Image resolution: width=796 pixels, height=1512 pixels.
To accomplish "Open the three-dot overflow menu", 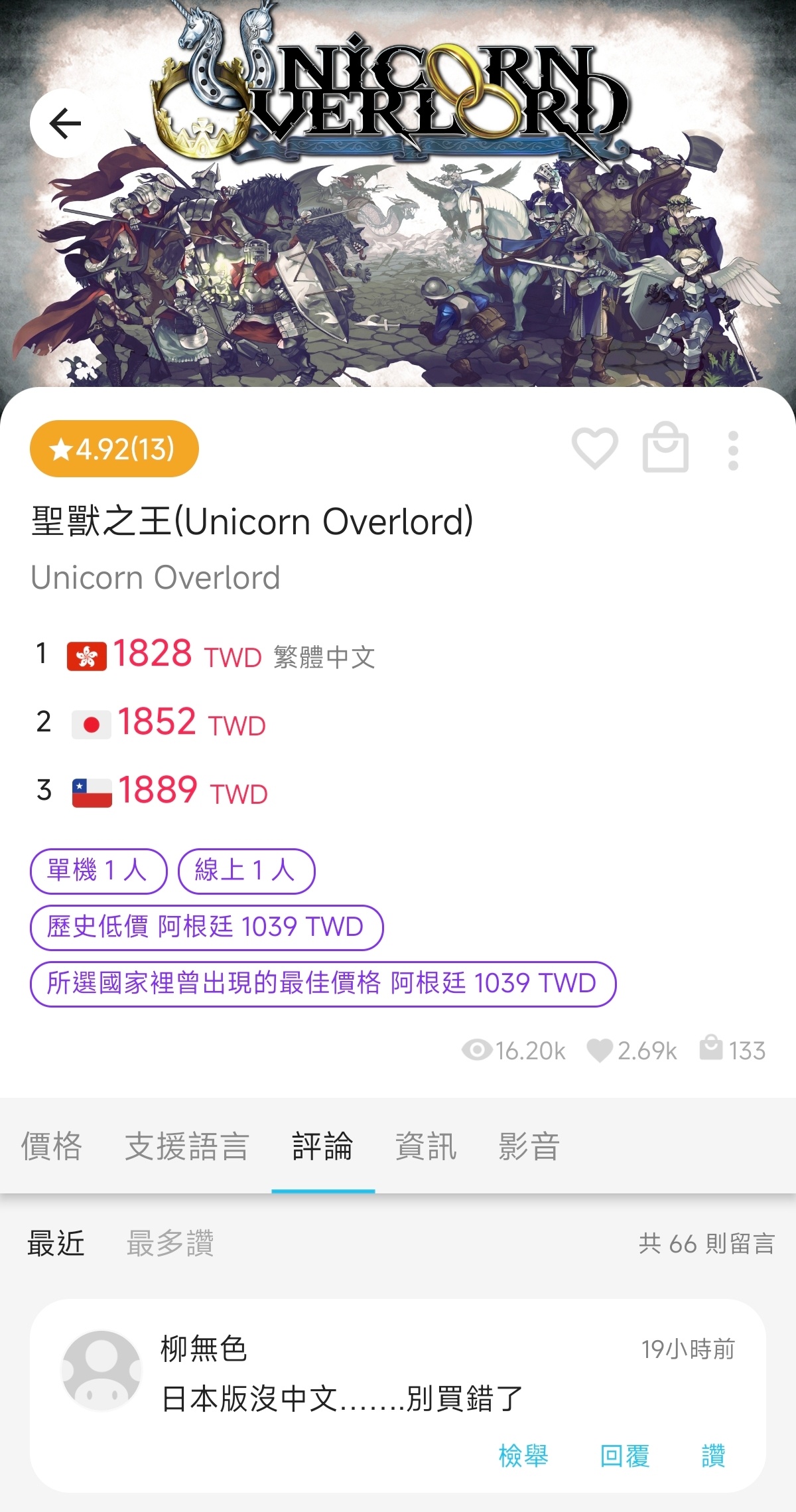I will point(733,451).
